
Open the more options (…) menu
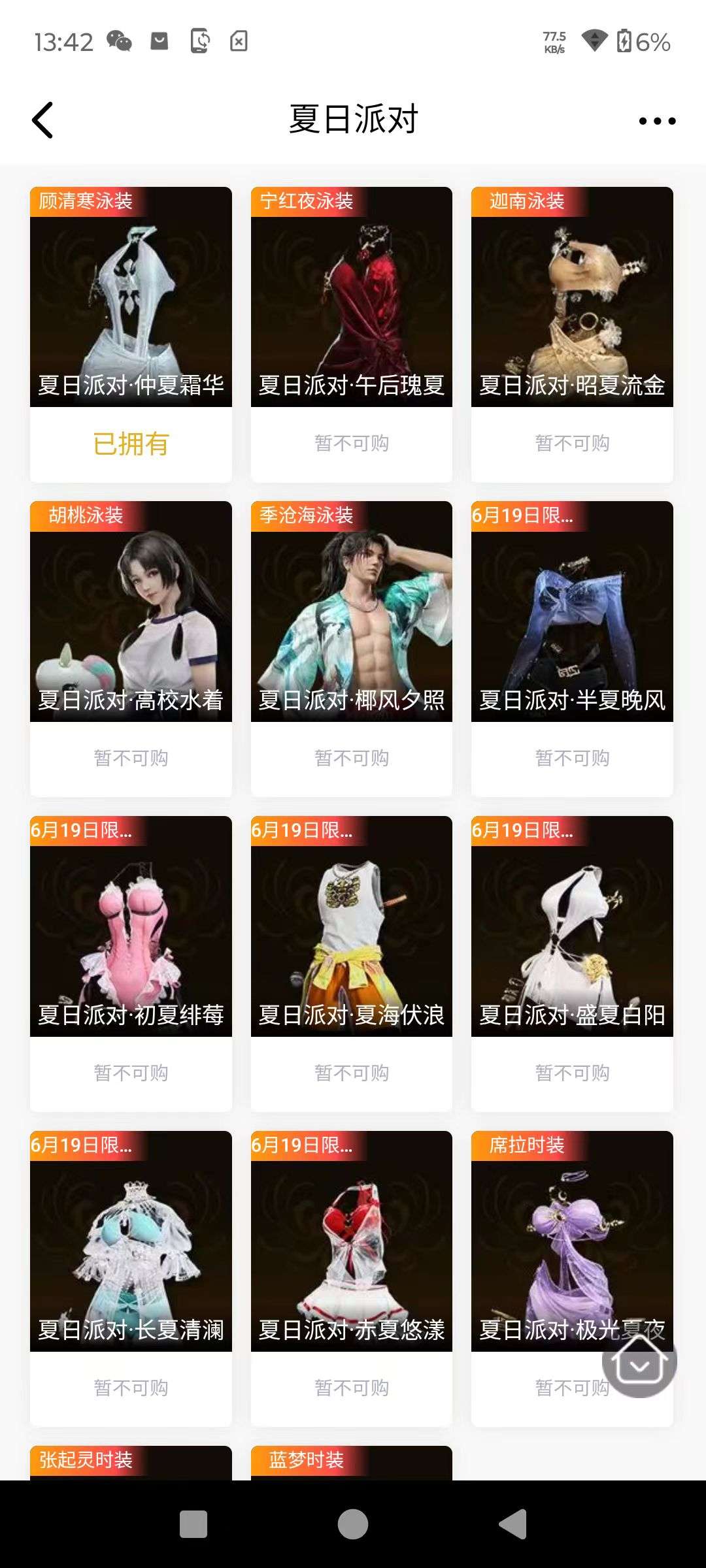click(657, 121)
